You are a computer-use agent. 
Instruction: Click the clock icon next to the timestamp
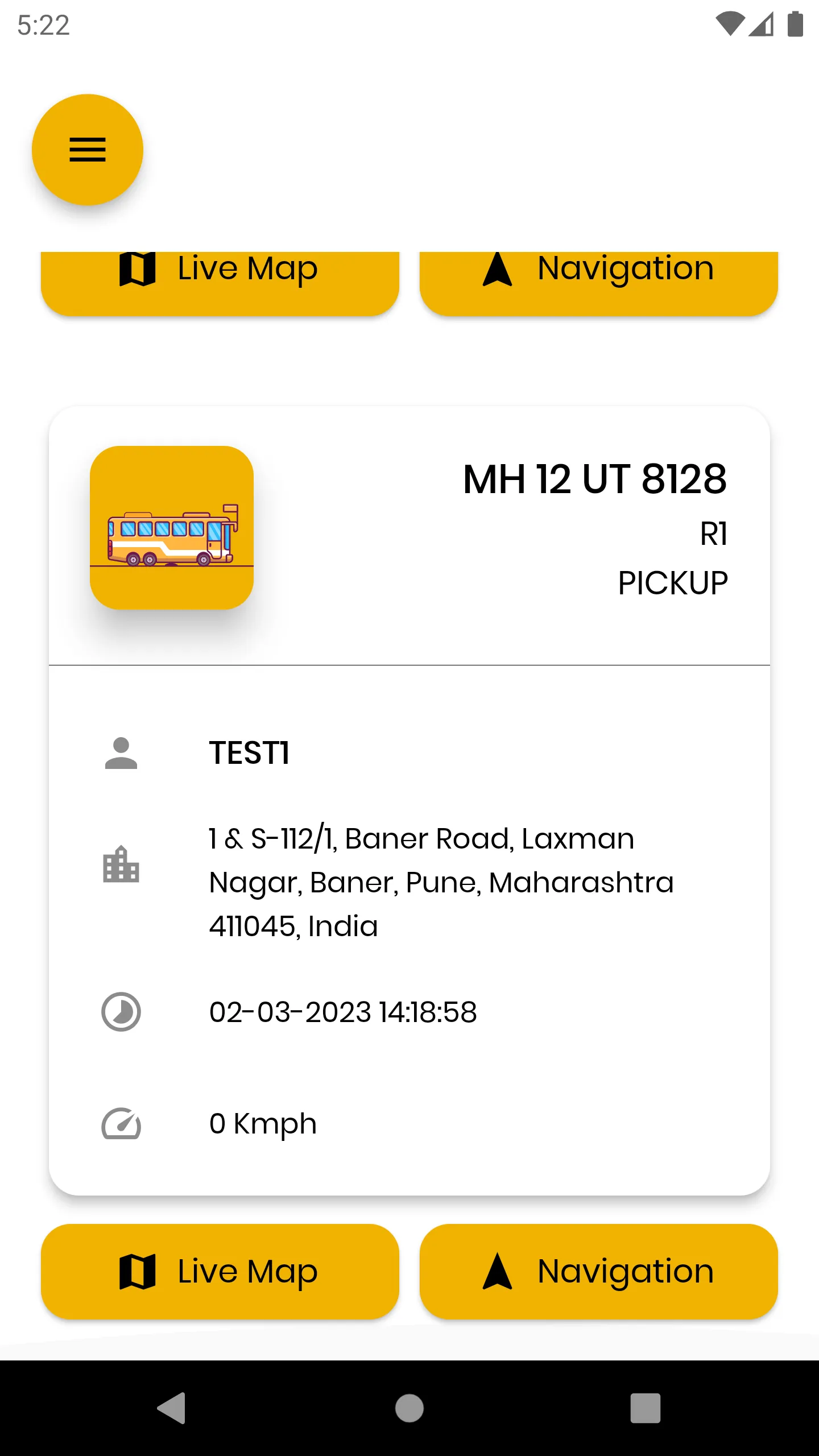pos(121,1012)
